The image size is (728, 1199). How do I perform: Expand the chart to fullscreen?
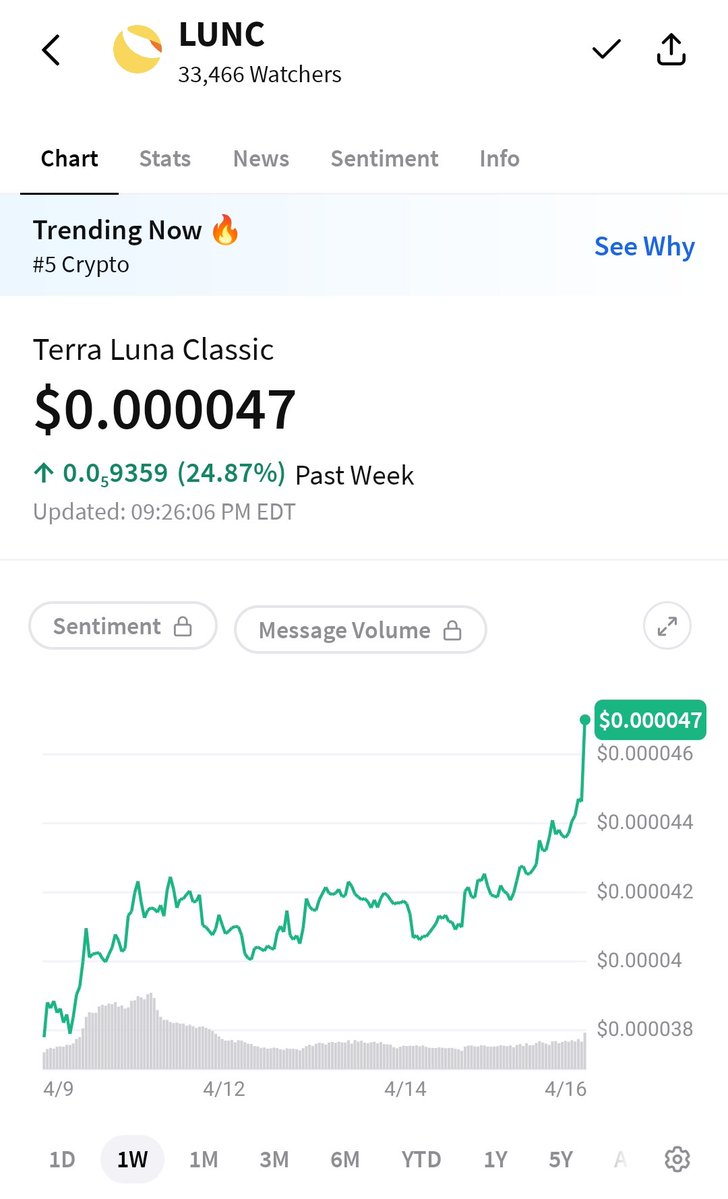click(x=666, y=627)
